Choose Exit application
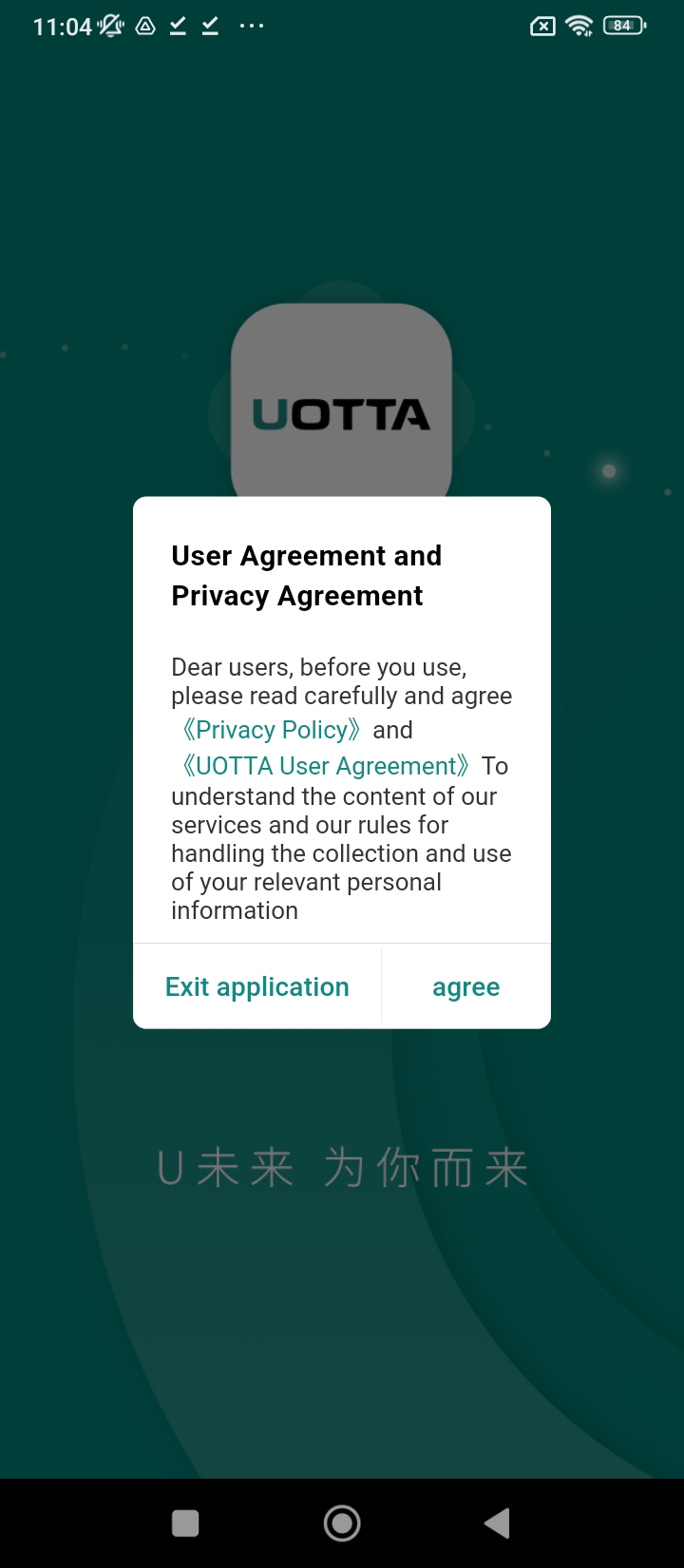Image resolution: width=684 pixels, height=1568 pixels. pyautogui.click(x=257, y=986)
